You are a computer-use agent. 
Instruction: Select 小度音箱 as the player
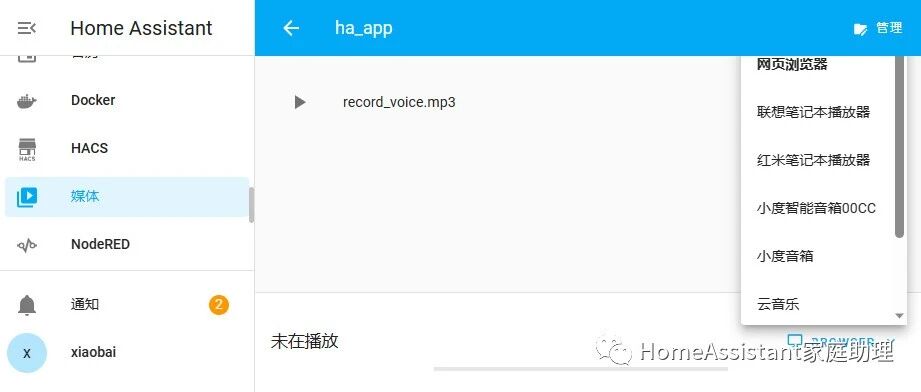(817, 256)
